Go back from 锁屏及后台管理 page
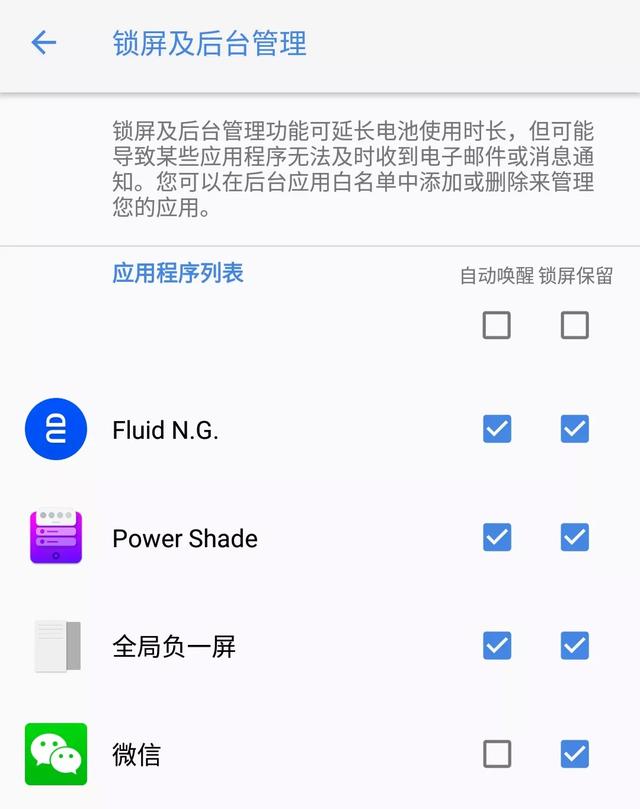The height and width of the screenshot is (809, 640). tap(43, 42)
